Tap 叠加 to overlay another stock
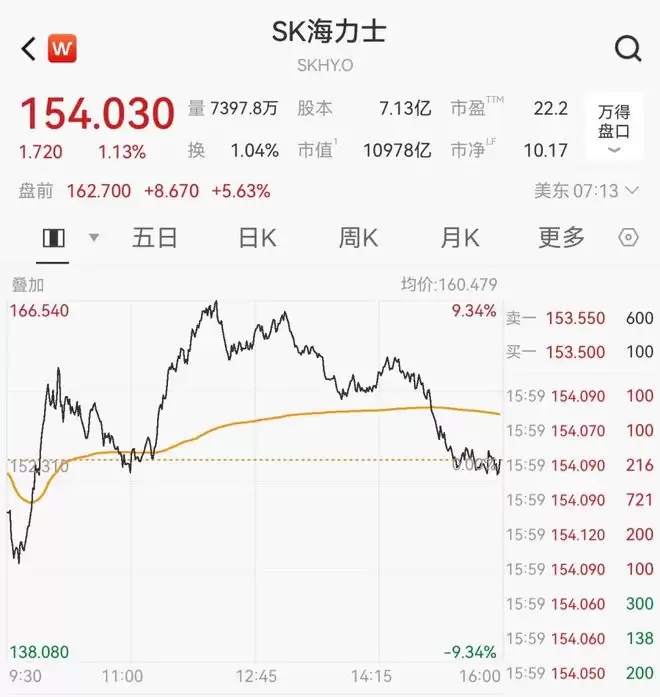The height and width of the screenshot is (697, 660). 28,285
